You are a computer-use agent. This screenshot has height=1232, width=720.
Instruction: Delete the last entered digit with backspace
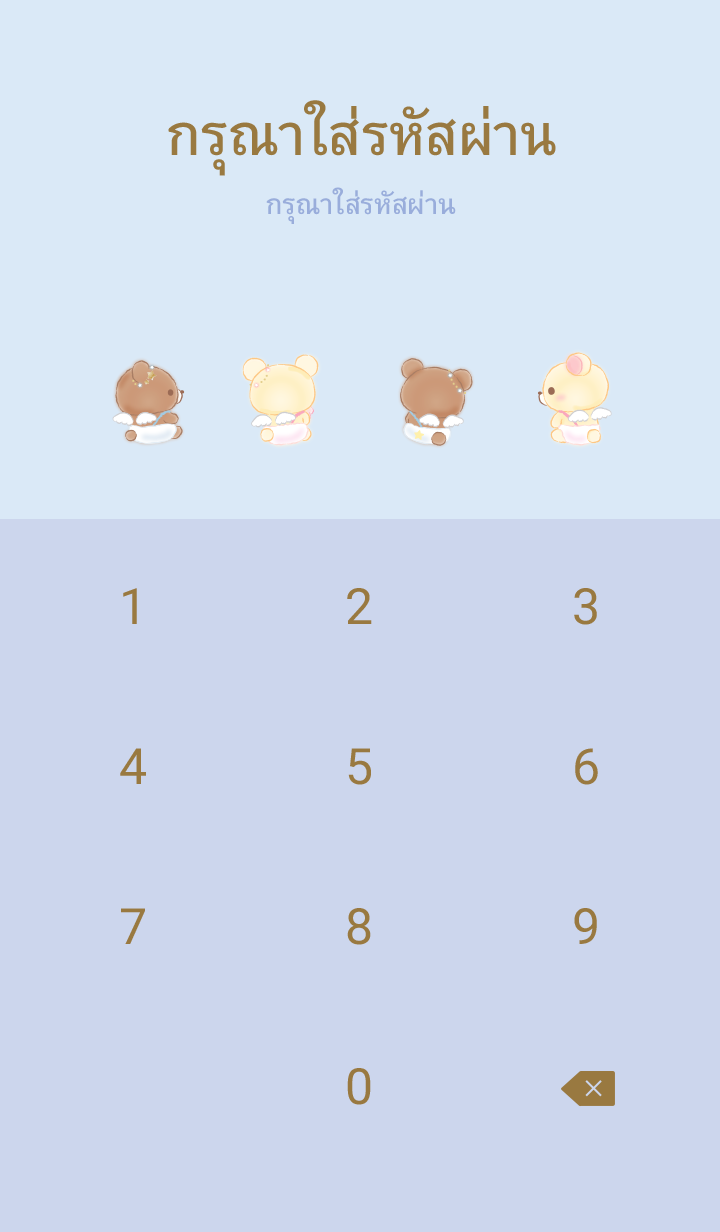(x=588, y=1088)
